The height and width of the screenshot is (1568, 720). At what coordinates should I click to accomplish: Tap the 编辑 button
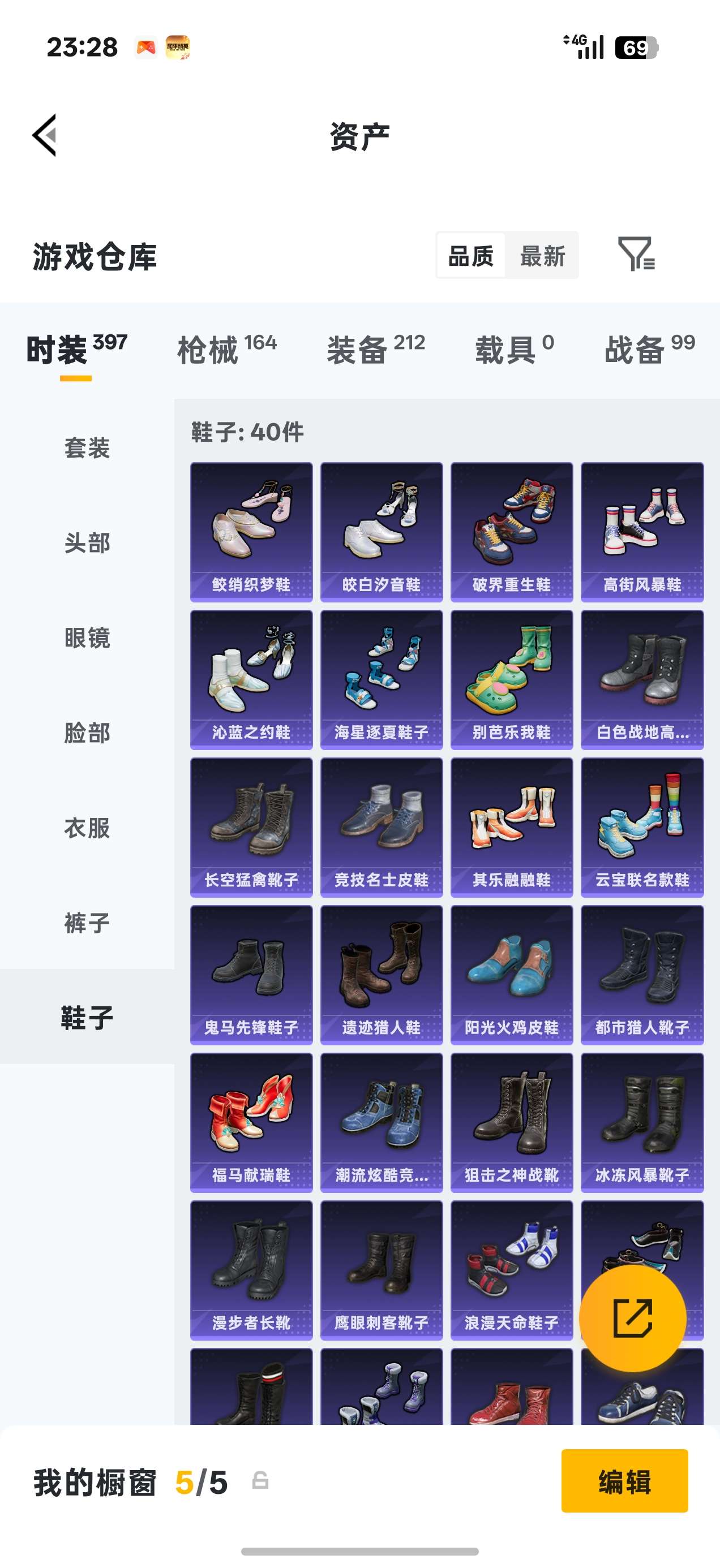point(624,1481)
